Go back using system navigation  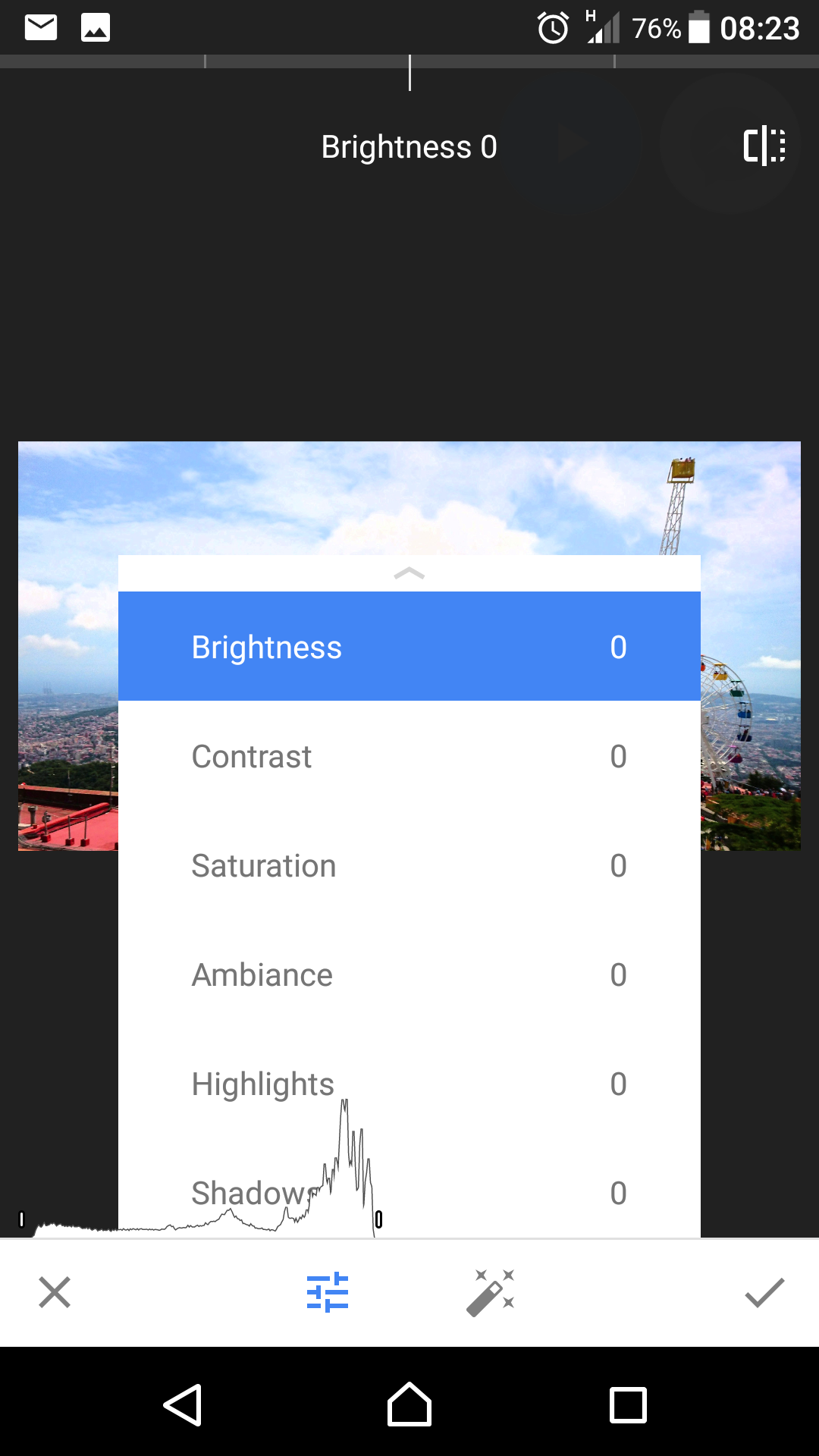pyautogui.click(x=183, y=1405)
